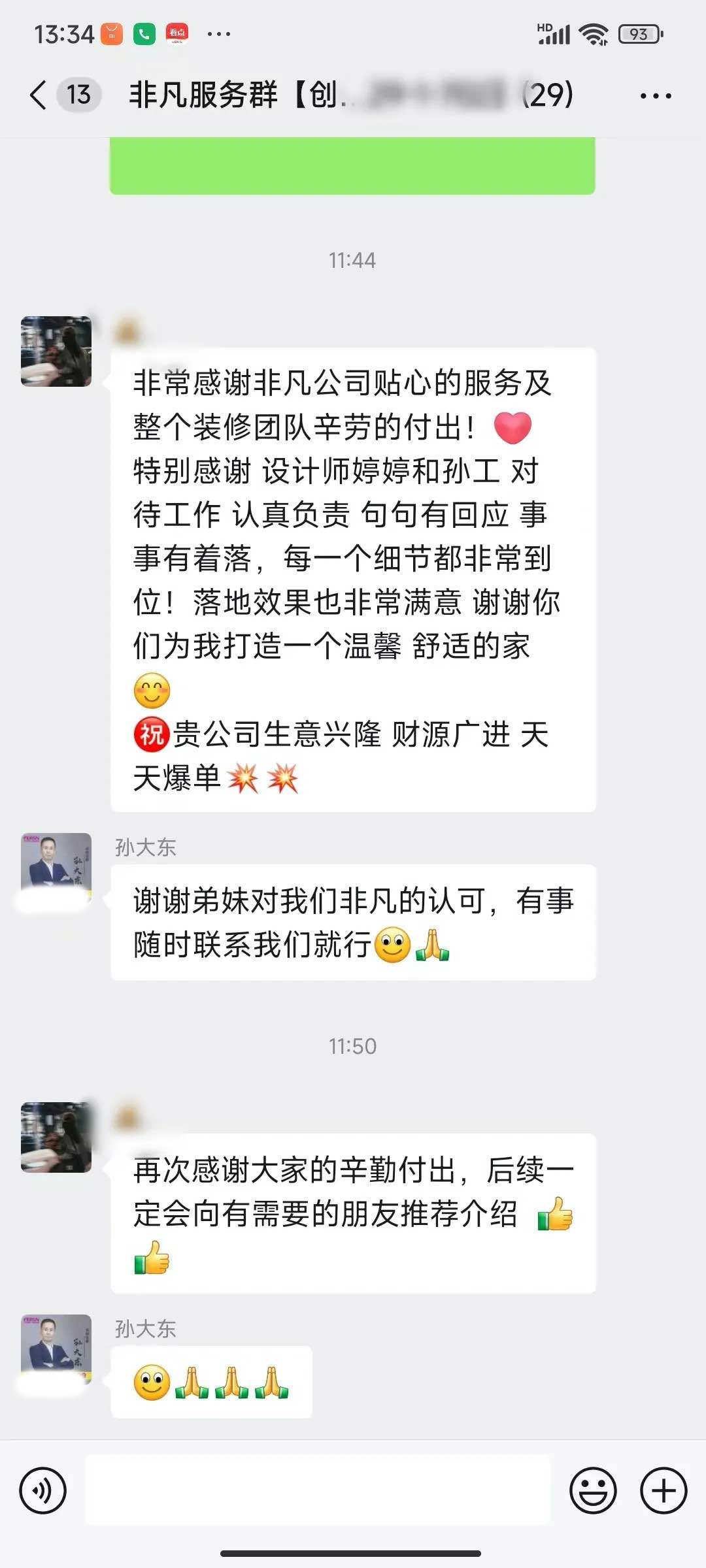
Task: Go back to the chat list
Action: point(39,95)
